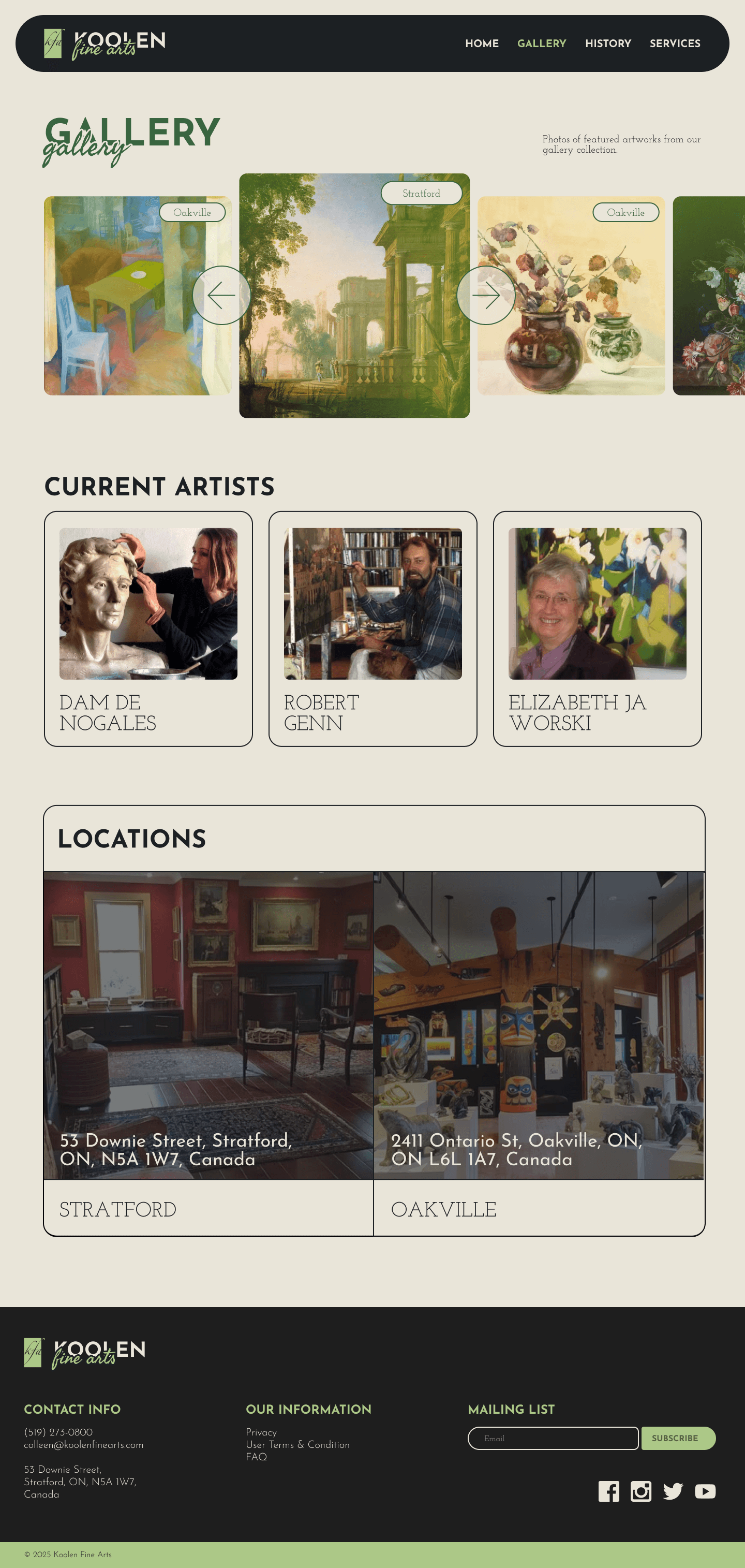Select the Gallery nav item
Viewport: 745px width, 1568px height.
[541, 44]
